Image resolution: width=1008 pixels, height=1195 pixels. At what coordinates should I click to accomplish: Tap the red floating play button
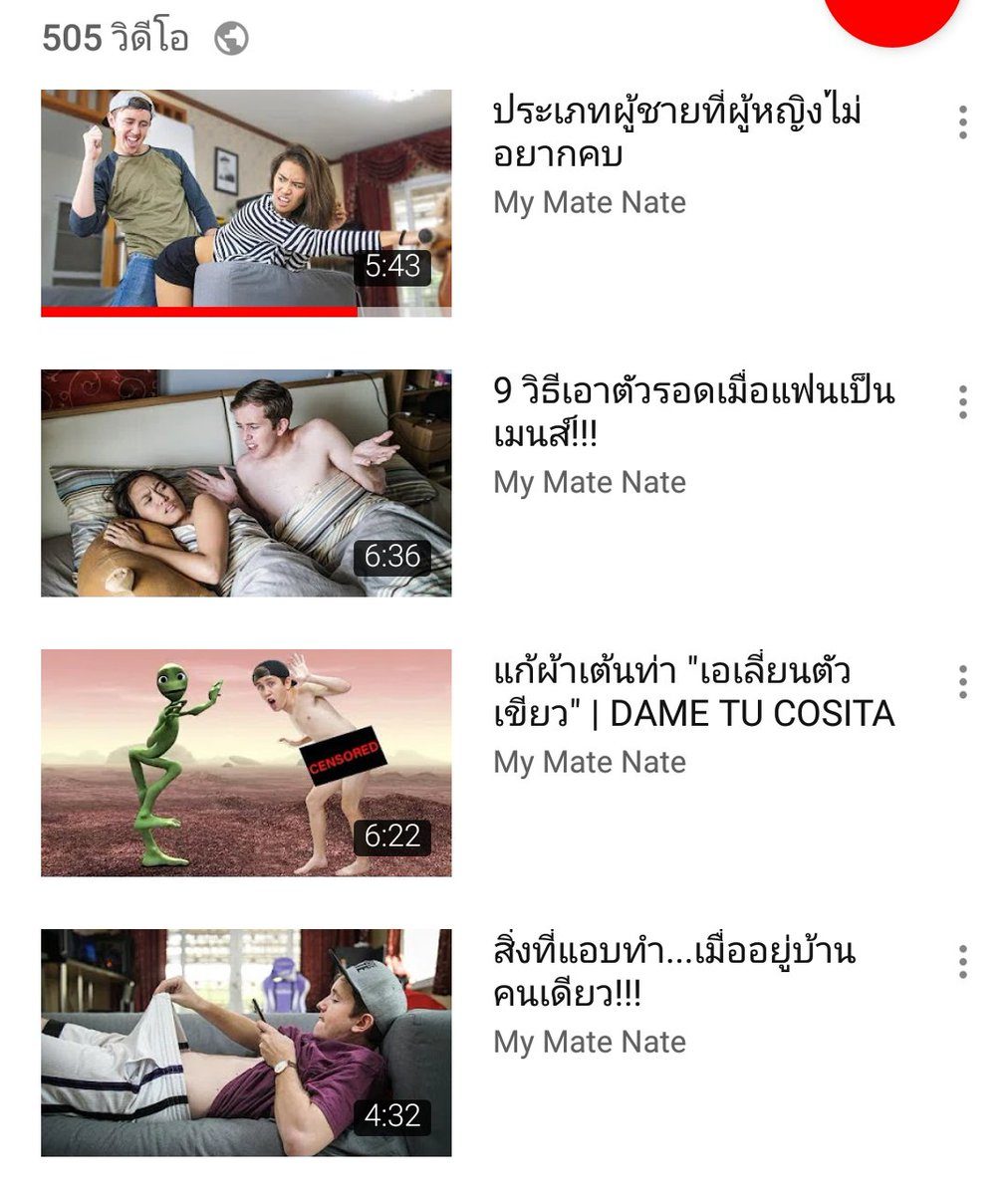coord(892,15)
